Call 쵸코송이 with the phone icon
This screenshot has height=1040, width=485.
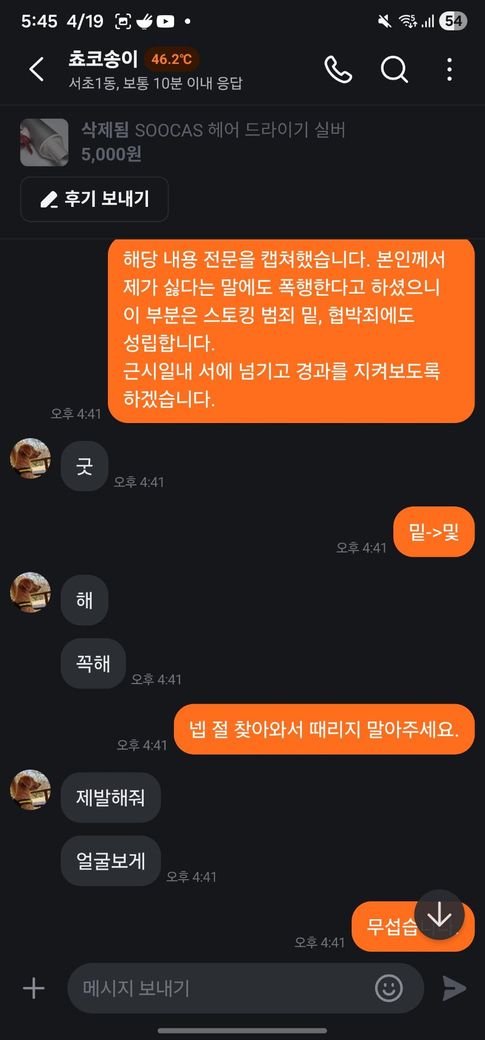pos(338,69)
